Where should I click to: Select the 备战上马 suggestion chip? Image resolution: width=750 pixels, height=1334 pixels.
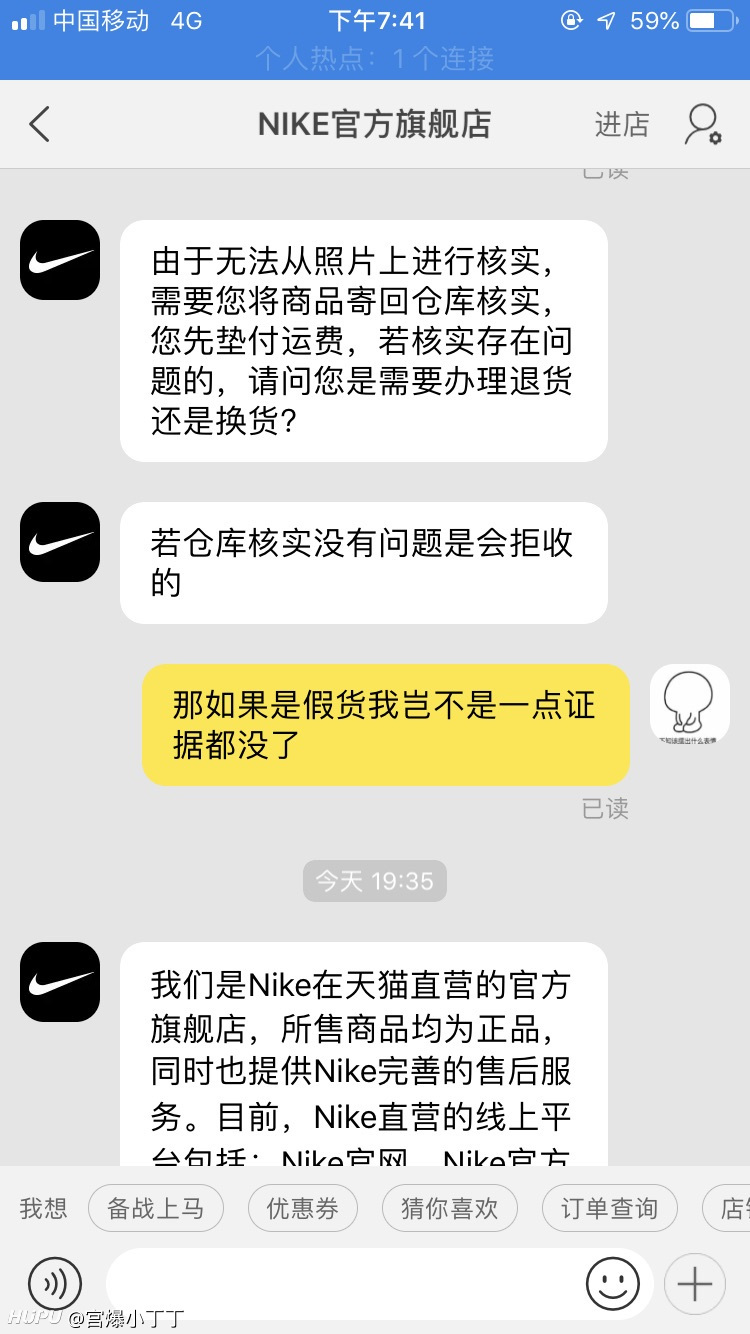click(x=156, y=1208)
